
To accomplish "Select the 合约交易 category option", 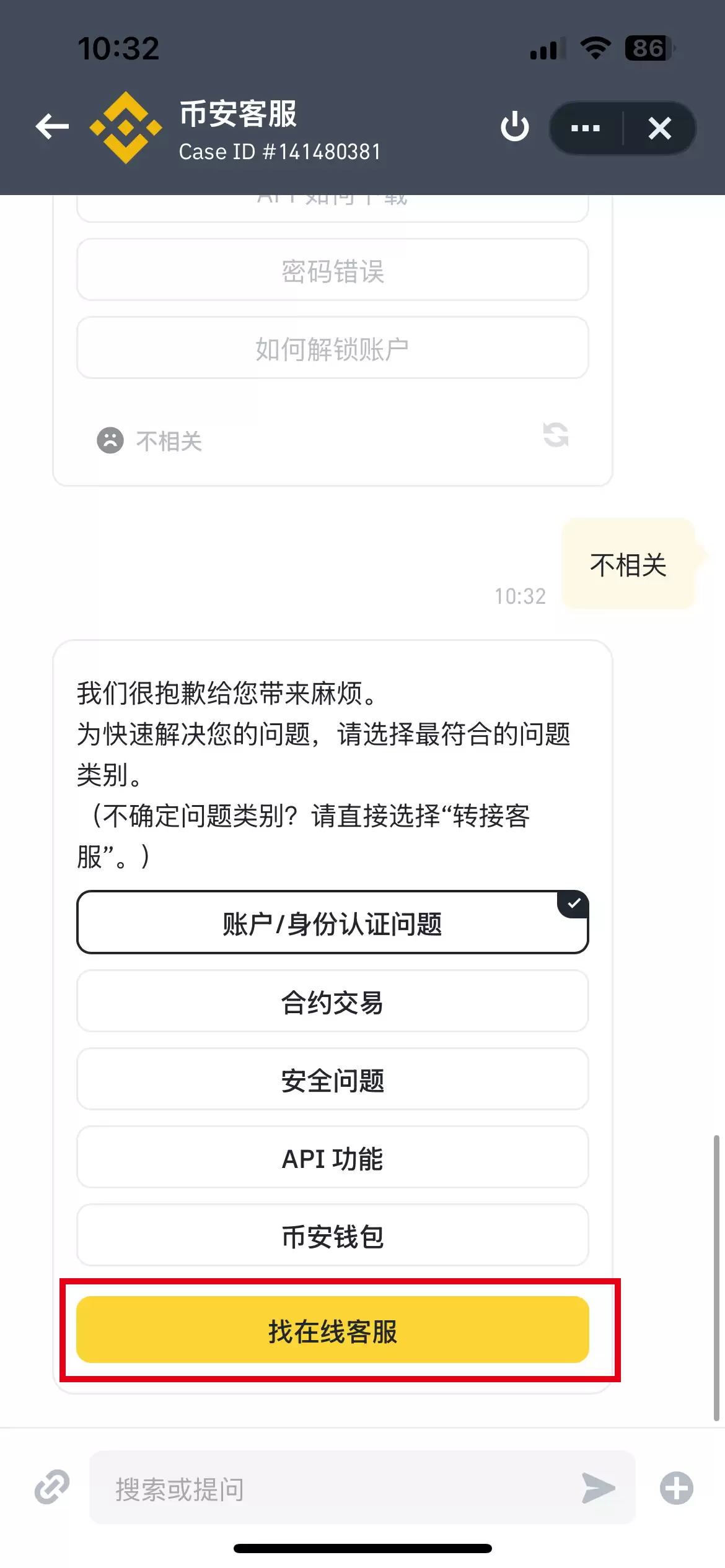I will pyautogui.click(x=332, y=1001).
